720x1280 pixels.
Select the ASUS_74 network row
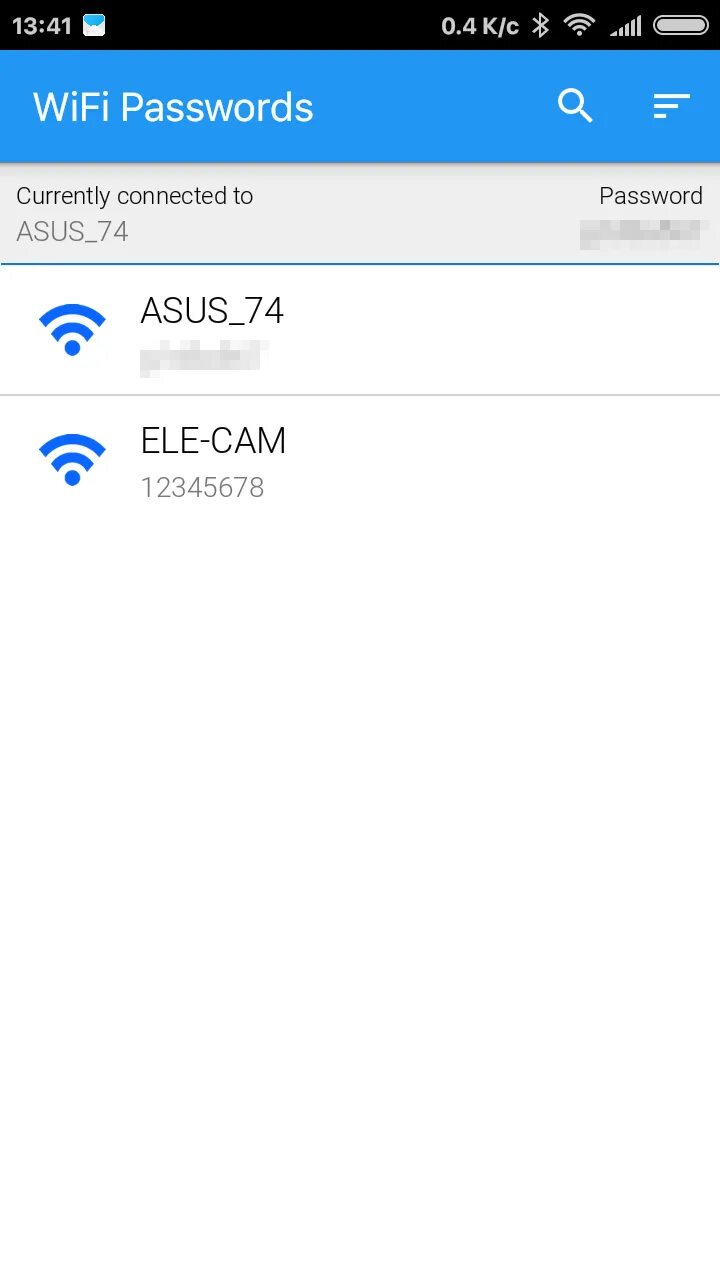360,330
